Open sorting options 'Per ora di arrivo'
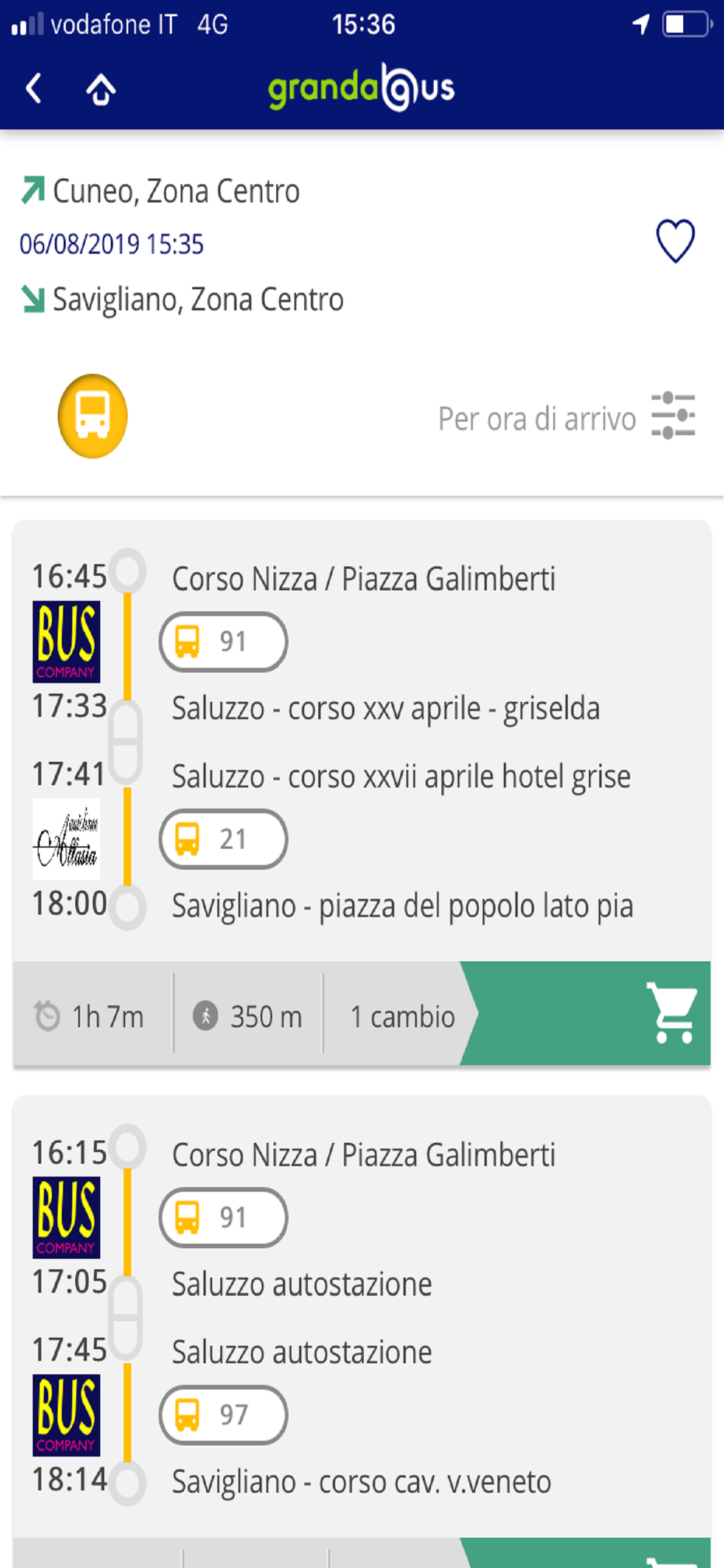724x1568 pixels. click(x=567, y=418)
